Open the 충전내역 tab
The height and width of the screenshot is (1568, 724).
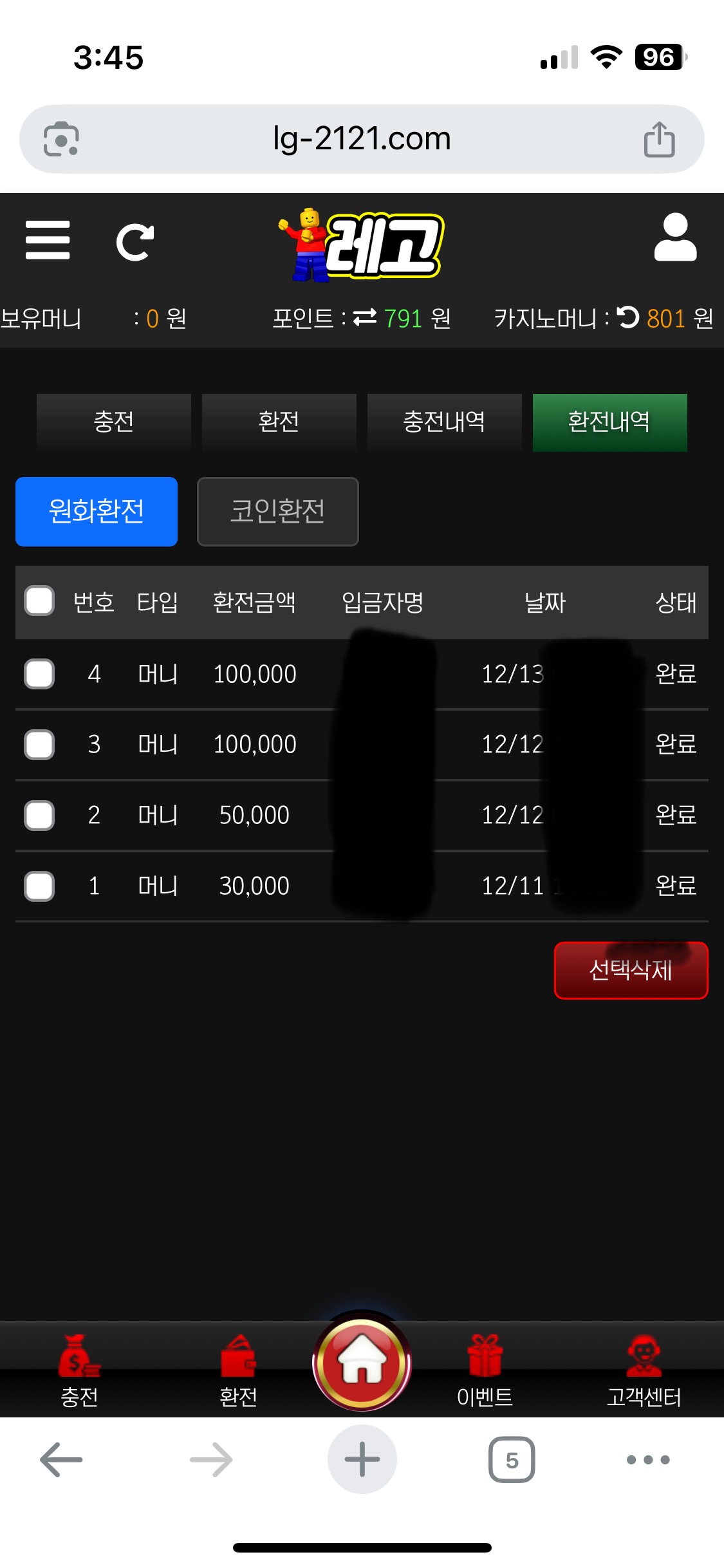tap(444, 422)
